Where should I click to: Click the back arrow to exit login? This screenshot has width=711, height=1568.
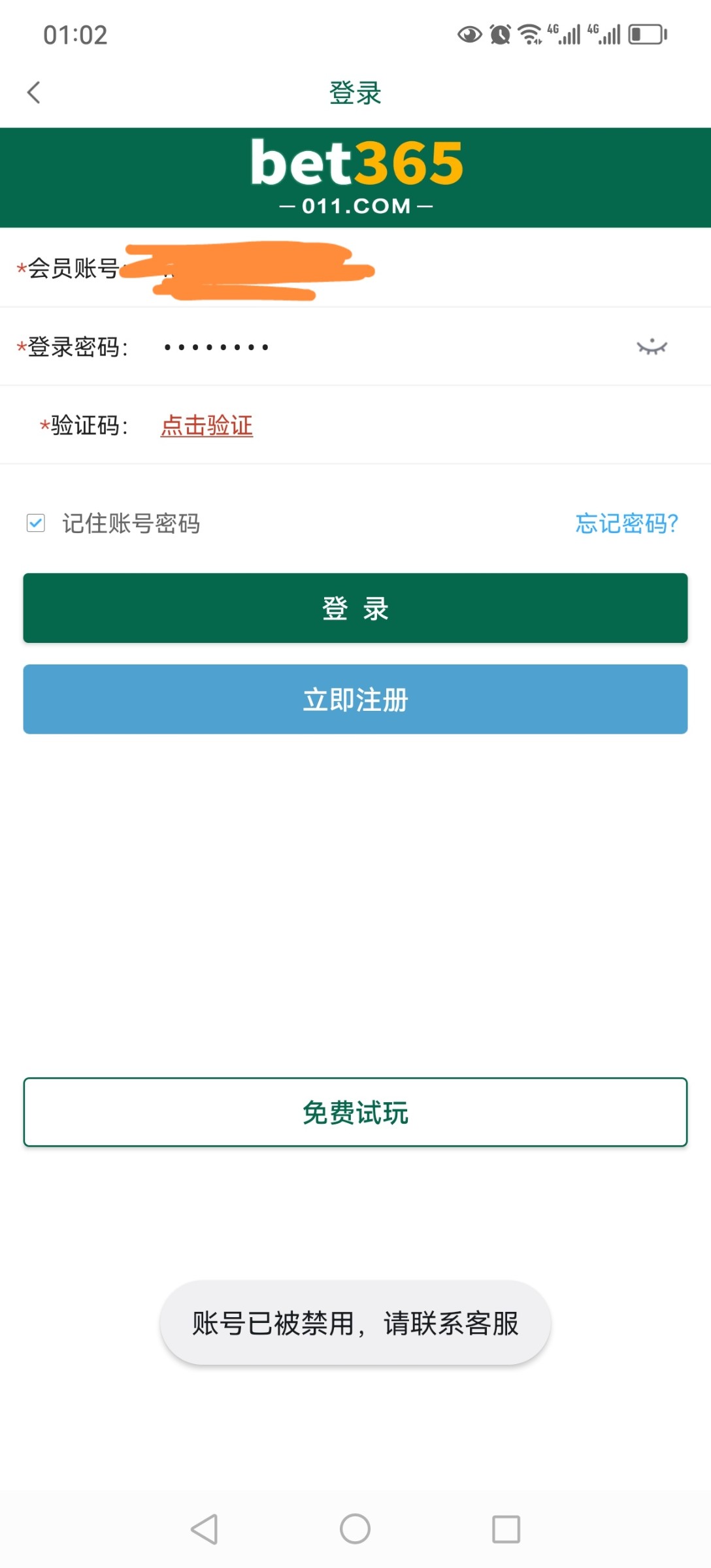click(34, 92)
